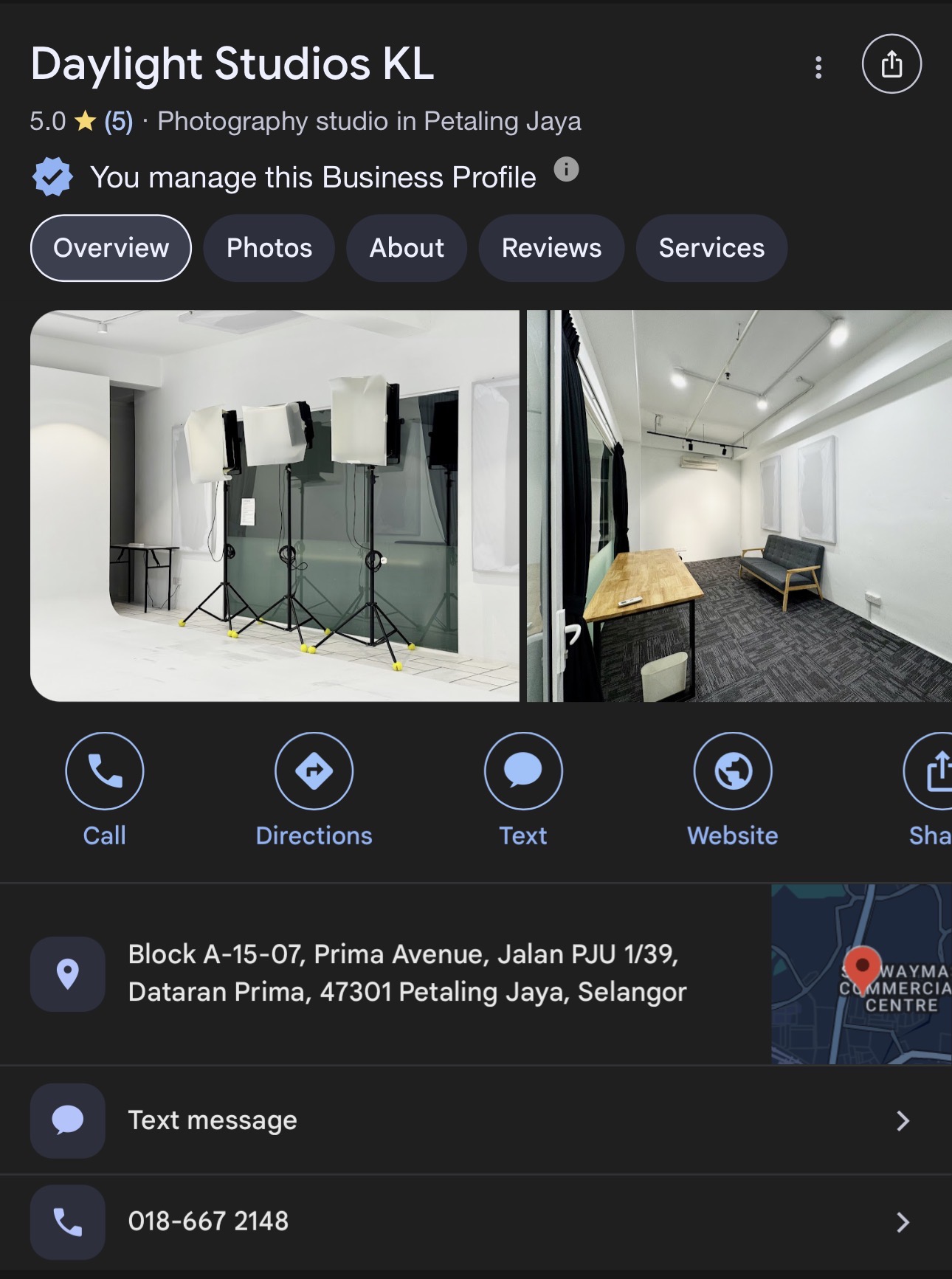View the lounge room photo

(x=738, y=506)
